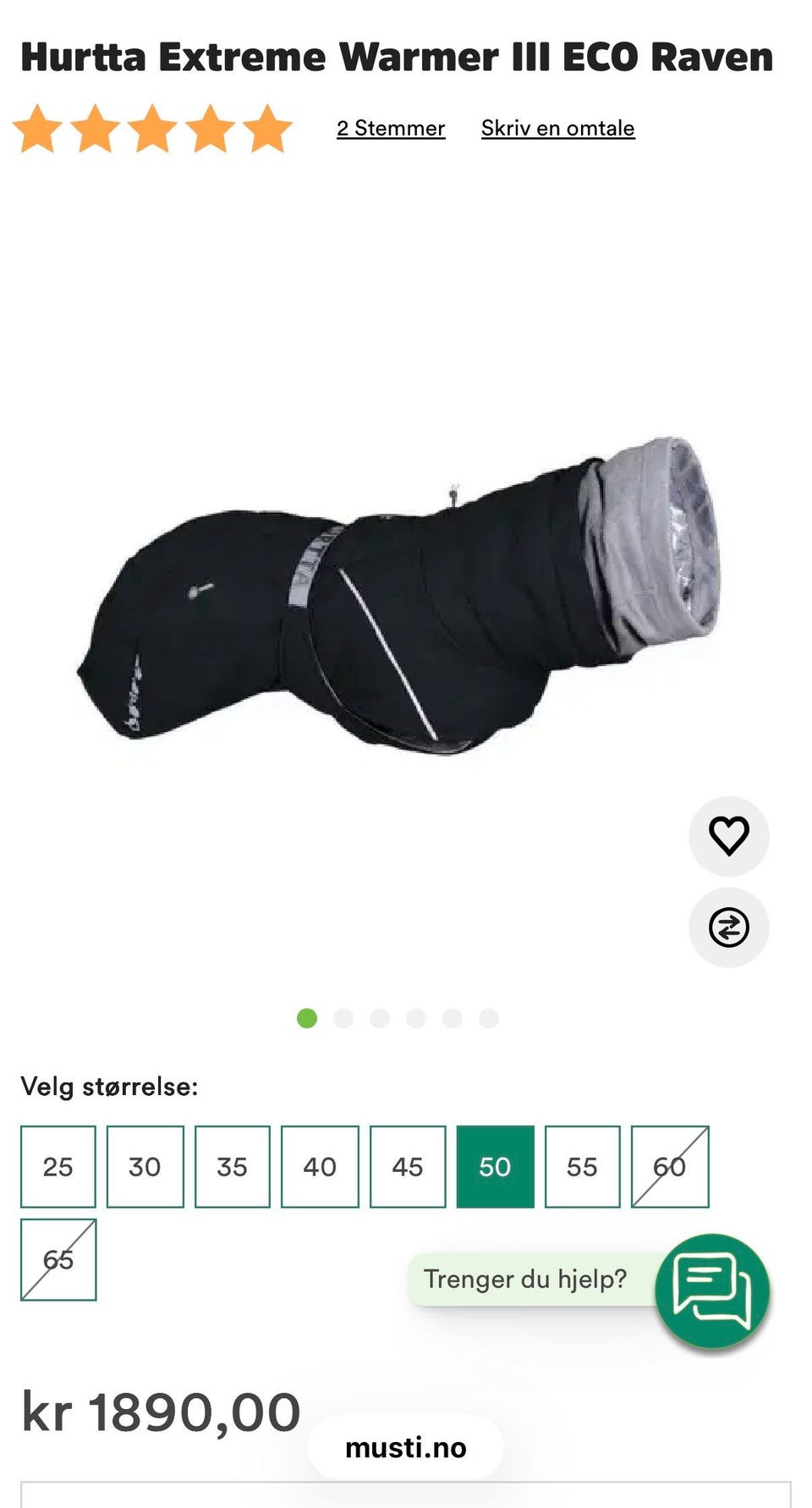Tap the selected size 50
The width and height of the screenshot is (812, 1508).
pyautogui.click(x=495, y=1166)
